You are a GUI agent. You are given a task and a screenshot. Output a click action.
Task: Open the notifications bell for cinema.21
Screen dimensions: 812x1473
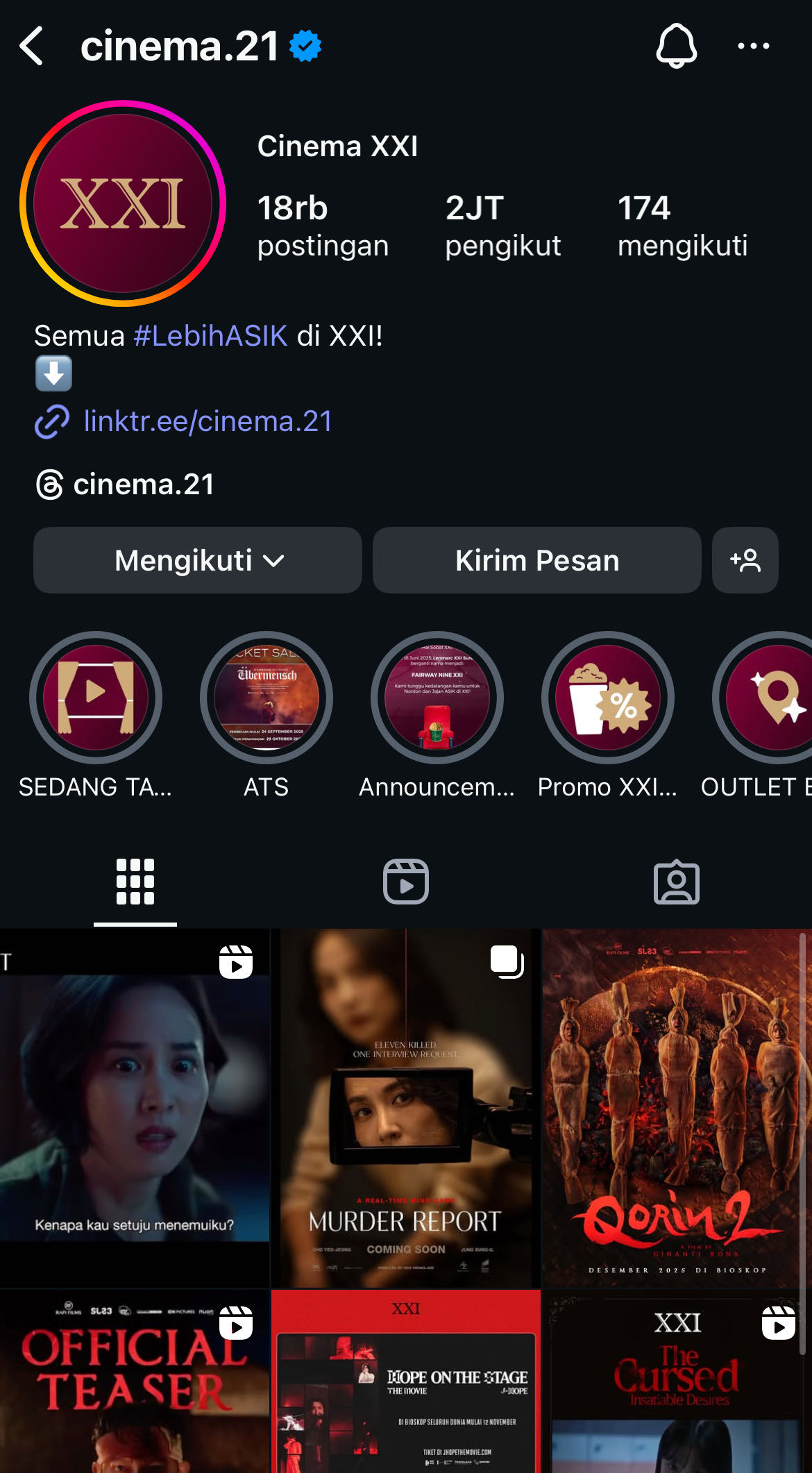676,47
